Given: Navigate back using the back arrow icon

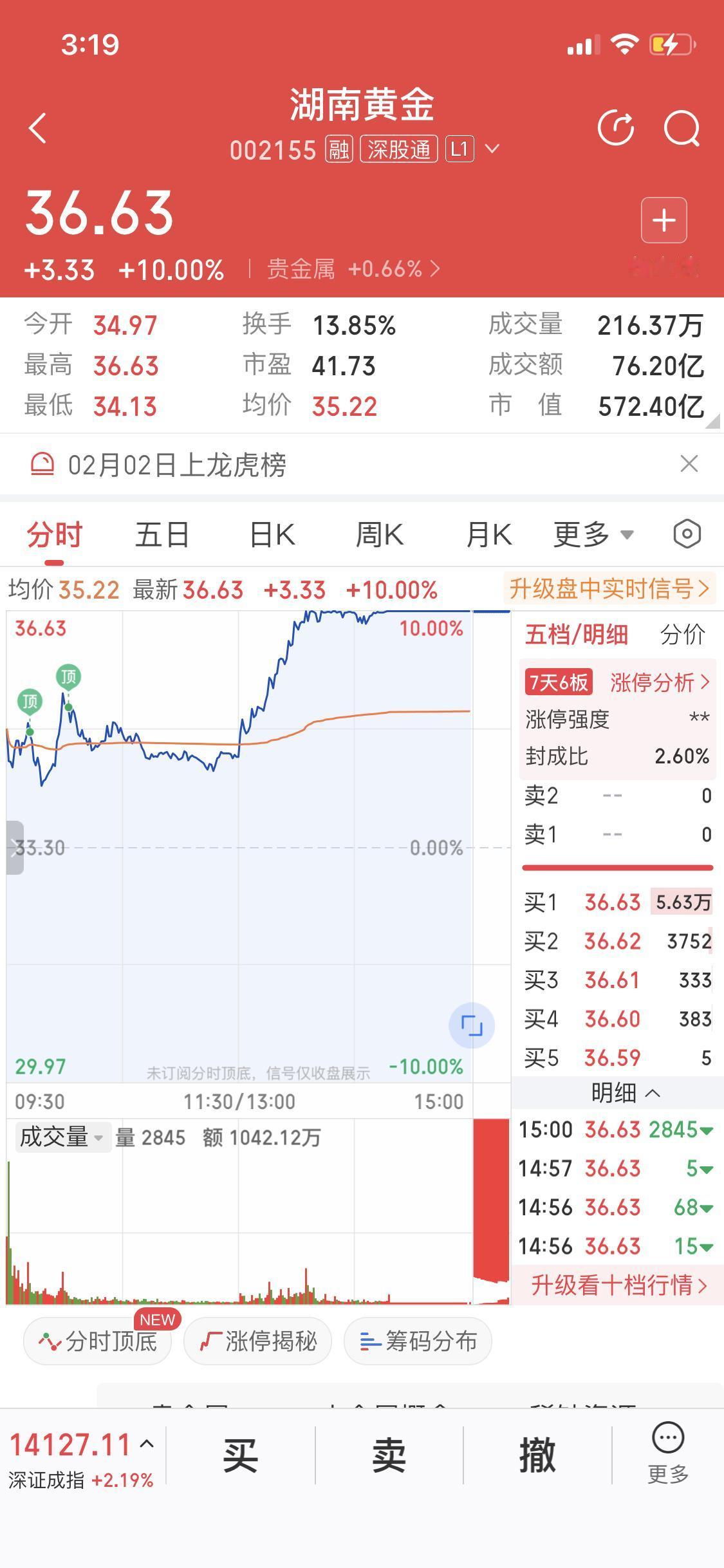Looking at the screenshot, I should [37, 126].
